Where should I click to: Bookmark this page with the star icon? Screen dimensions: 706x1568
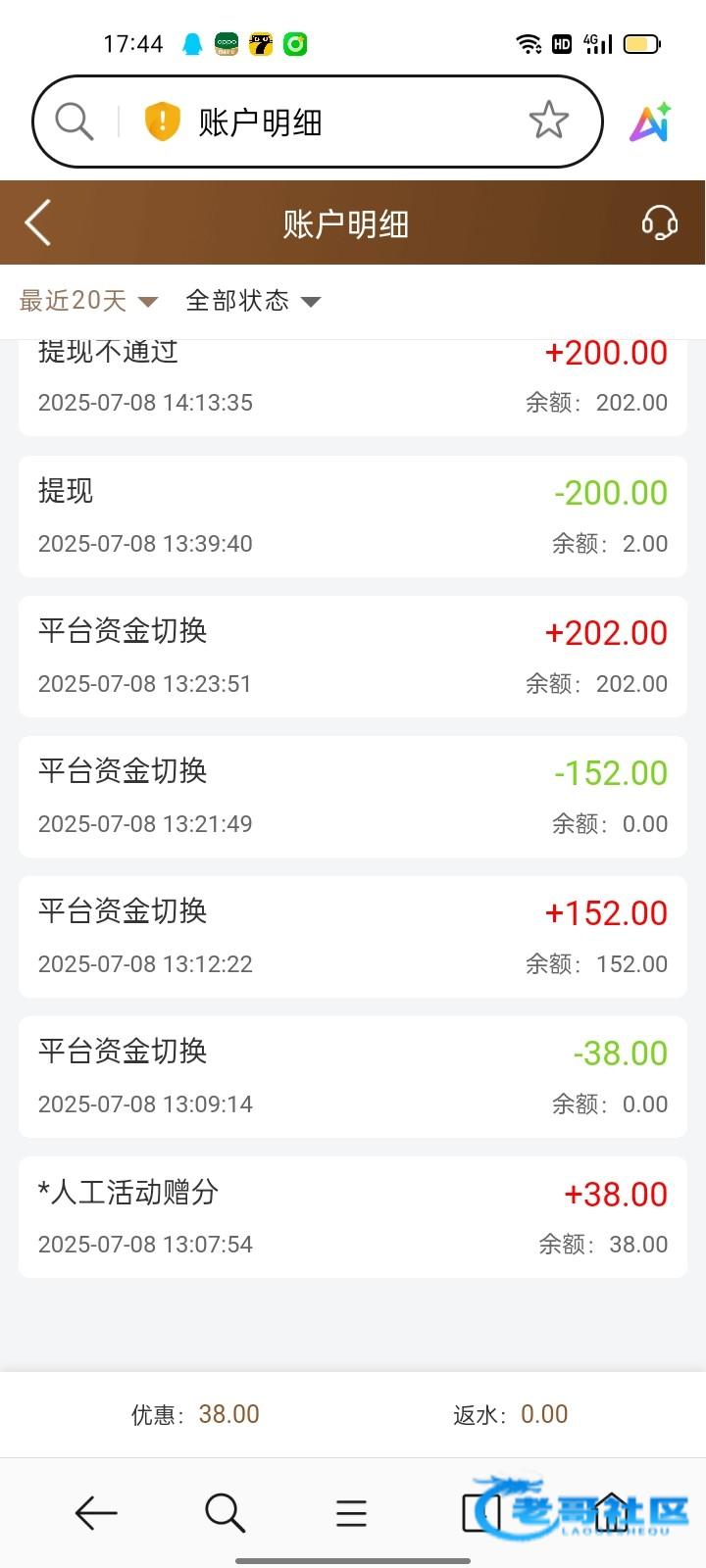click(x=548, y=122)
